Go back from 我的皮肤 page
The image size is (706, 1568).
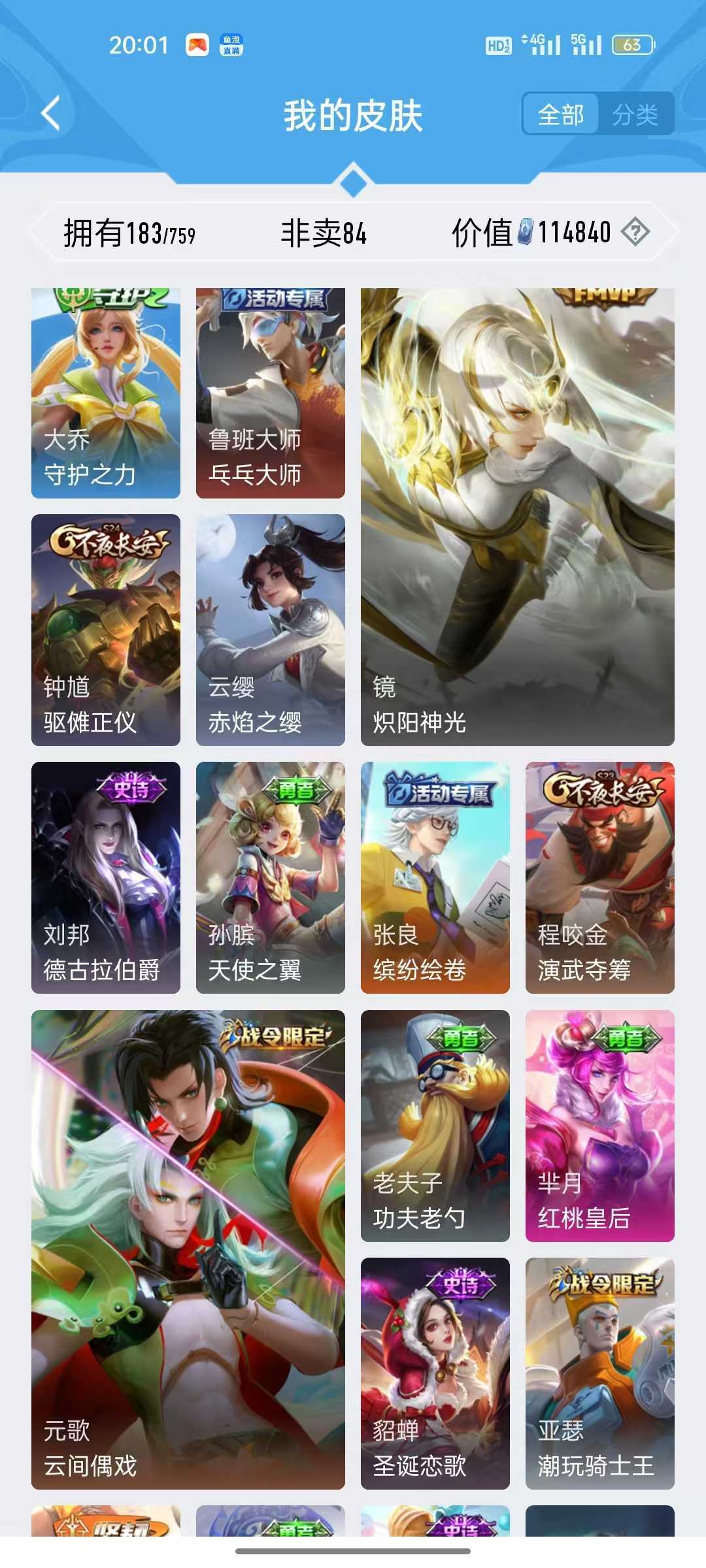click(x=51, y=114)
